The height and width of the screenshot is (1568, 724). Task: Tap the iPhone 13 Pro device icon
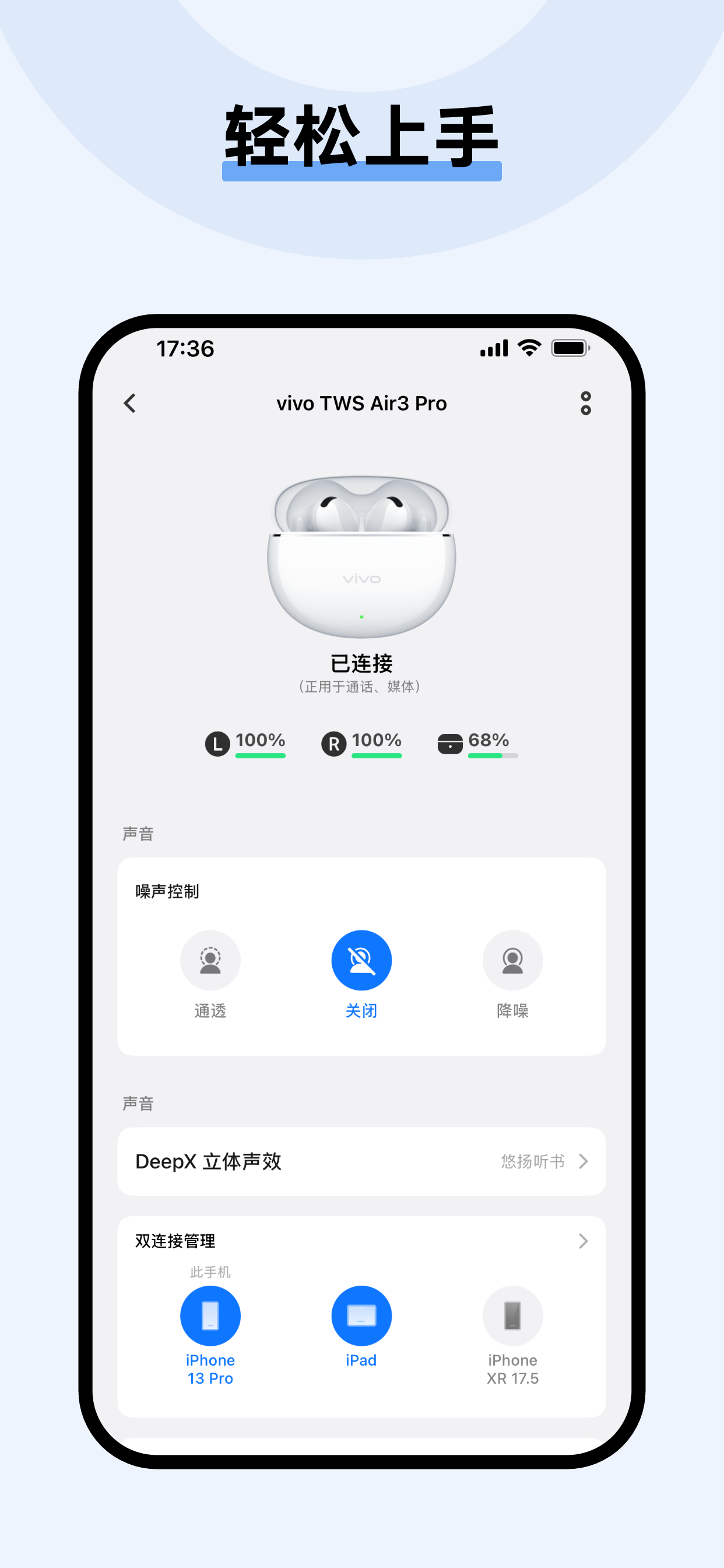point(210,1315)
